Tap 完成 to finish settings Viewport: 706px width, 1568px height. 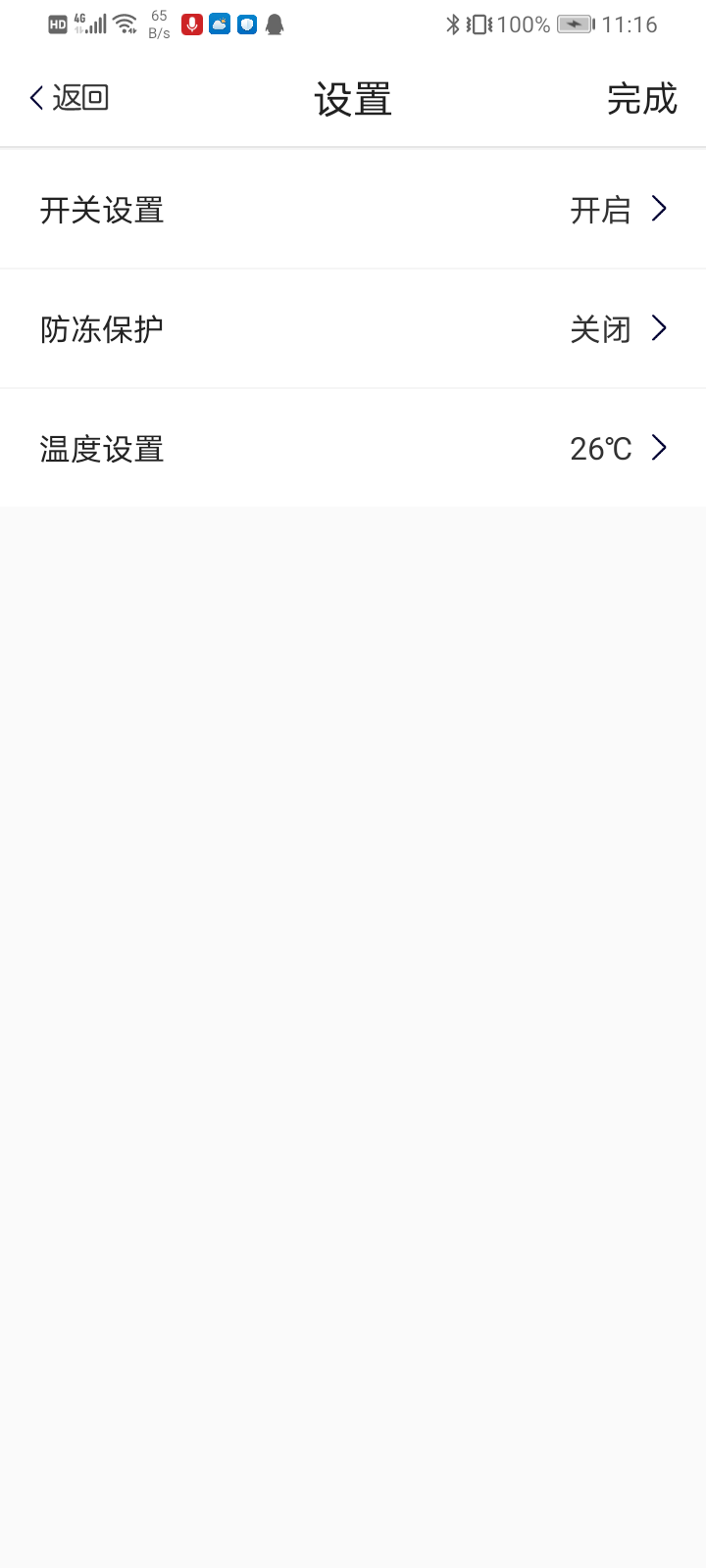tap(641, 99)
